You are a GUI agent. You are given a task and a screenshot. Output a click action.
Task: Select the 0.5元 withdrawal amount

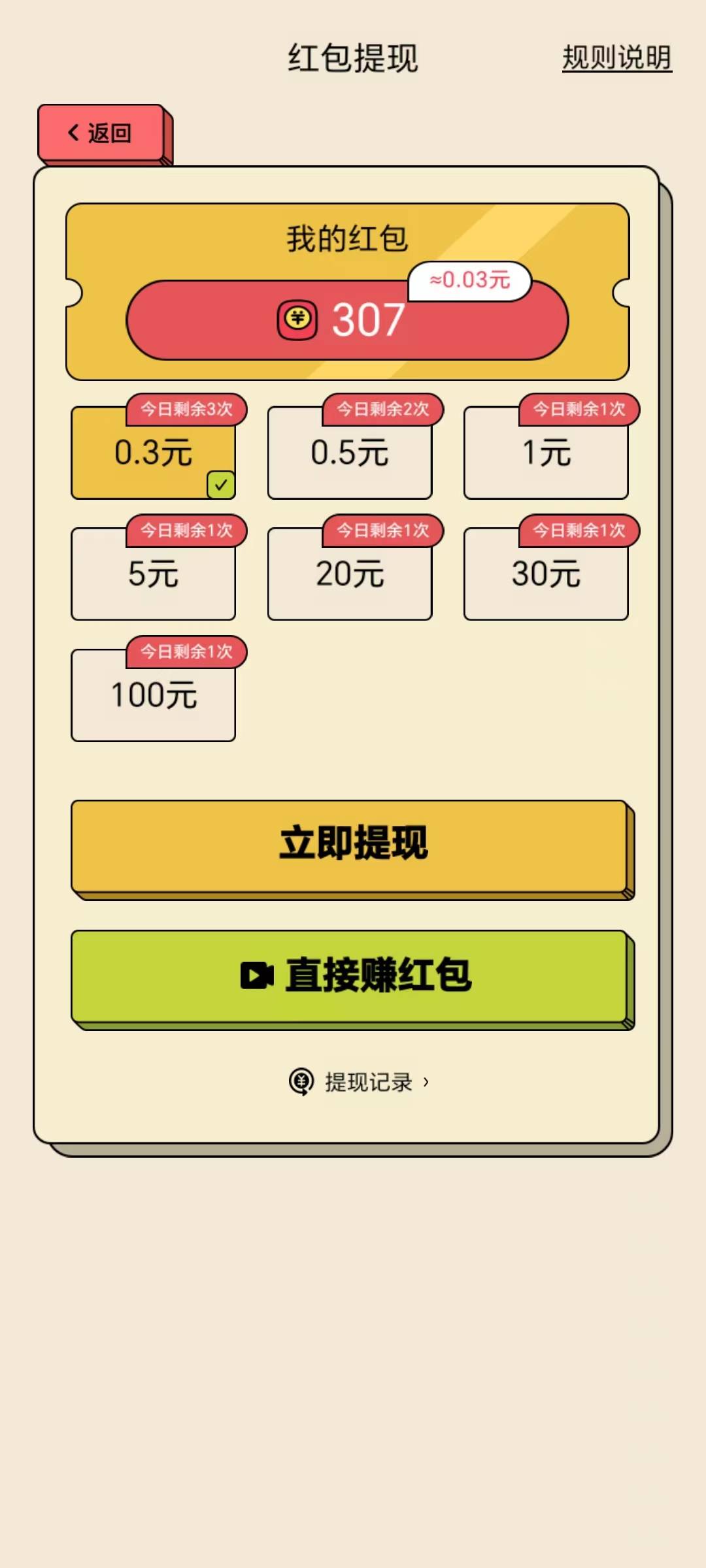pyautogui.click(x=350, y=453)
